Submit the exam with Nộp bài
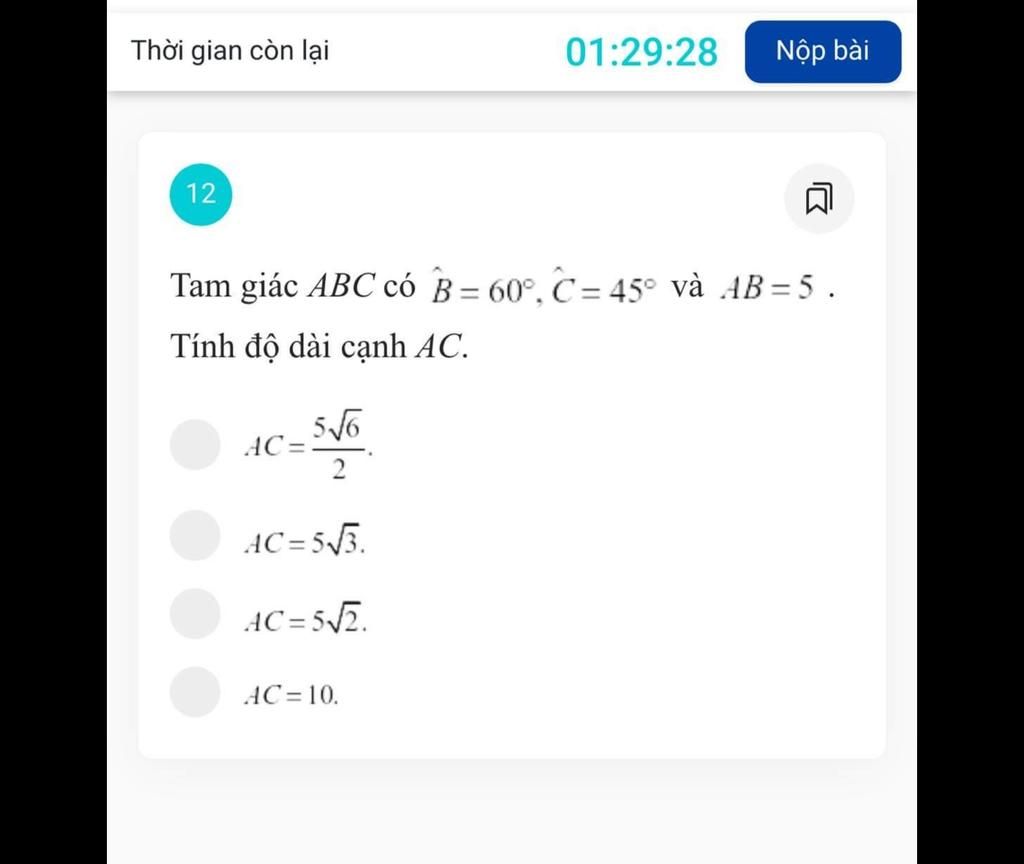This screenshot has height=864, width=1024. point(822,51)
